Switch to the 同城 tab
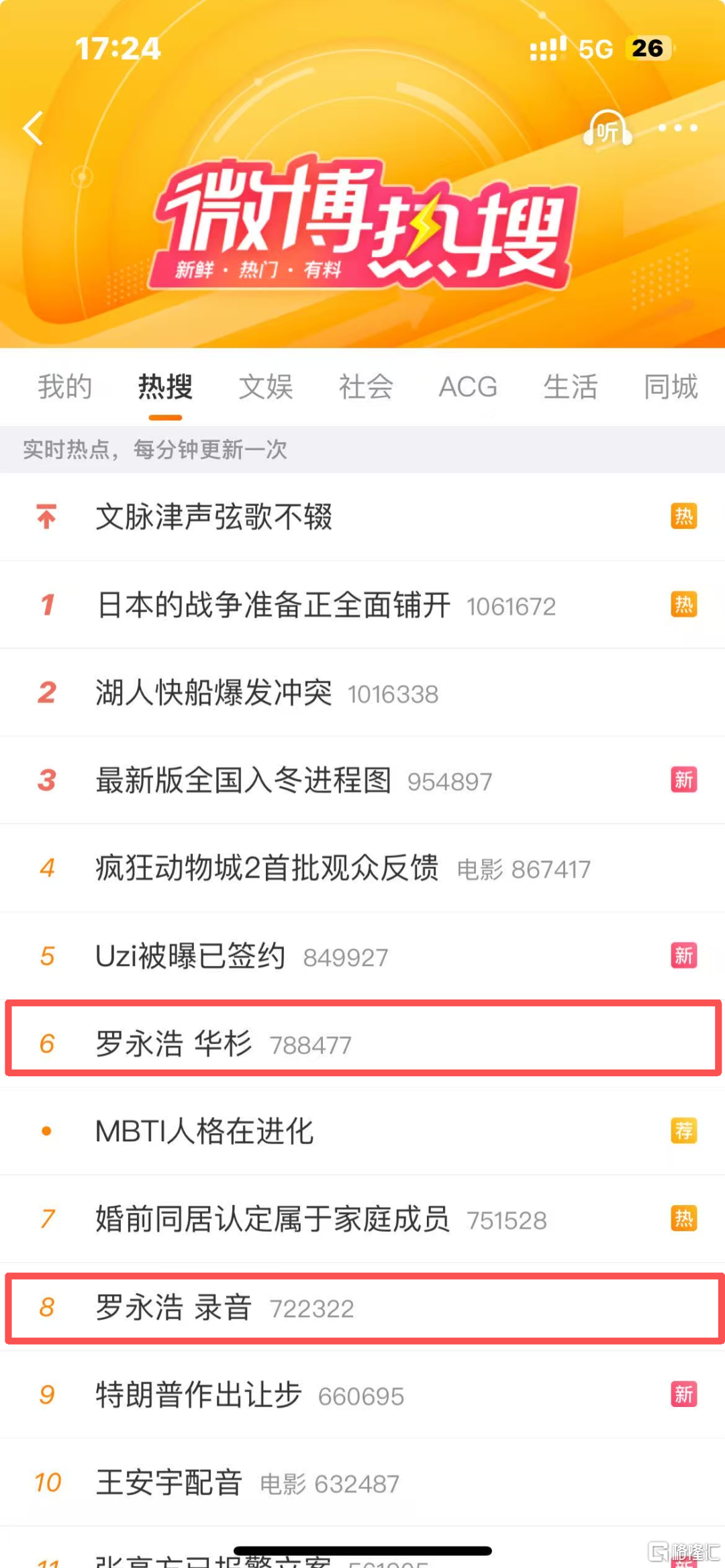 (x=671, y=387)
